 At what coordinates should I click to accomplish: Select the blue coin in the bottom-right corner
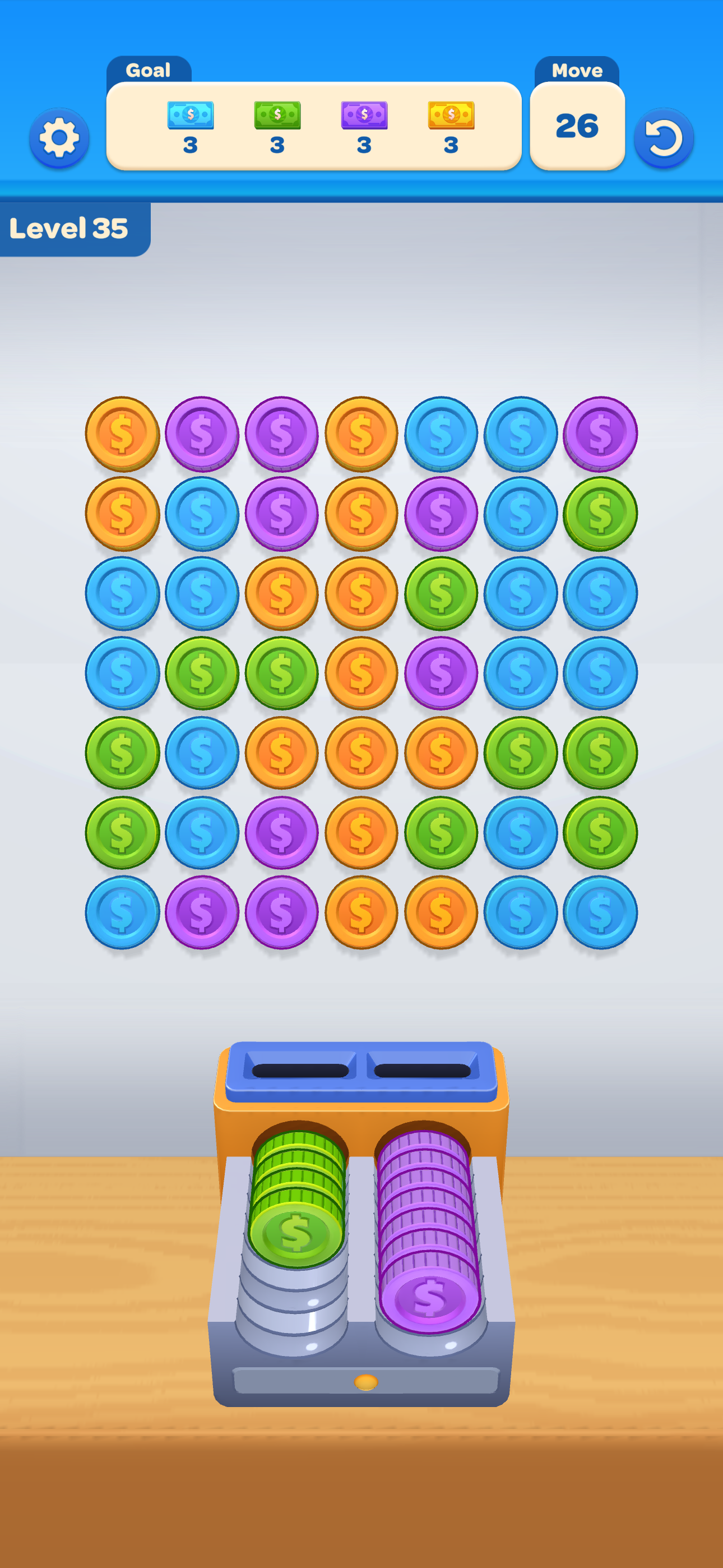tap(600, 912)
